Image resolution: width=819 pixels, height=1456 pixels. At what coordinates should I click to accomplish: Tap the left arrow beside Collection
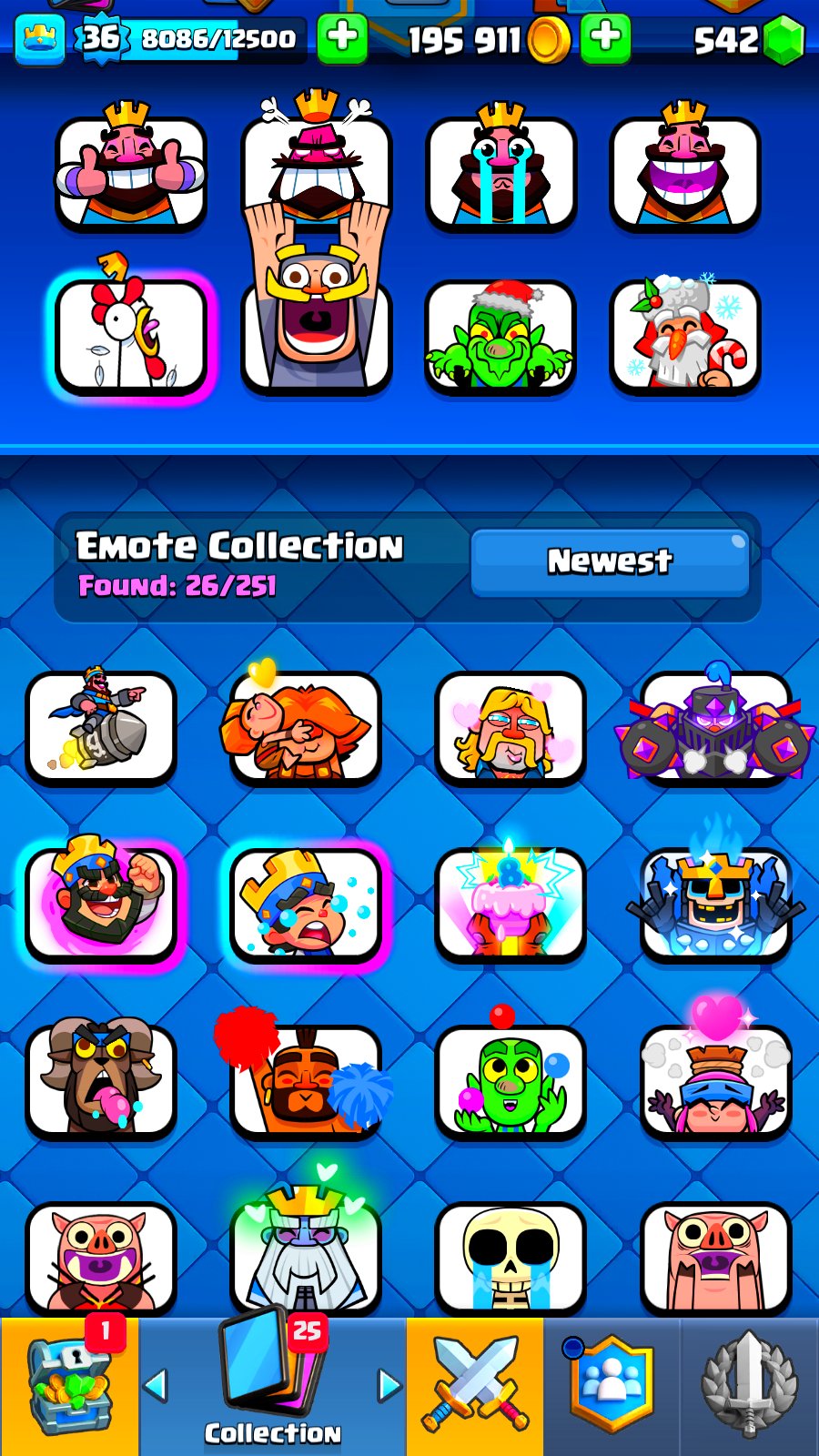[157, 1386]
